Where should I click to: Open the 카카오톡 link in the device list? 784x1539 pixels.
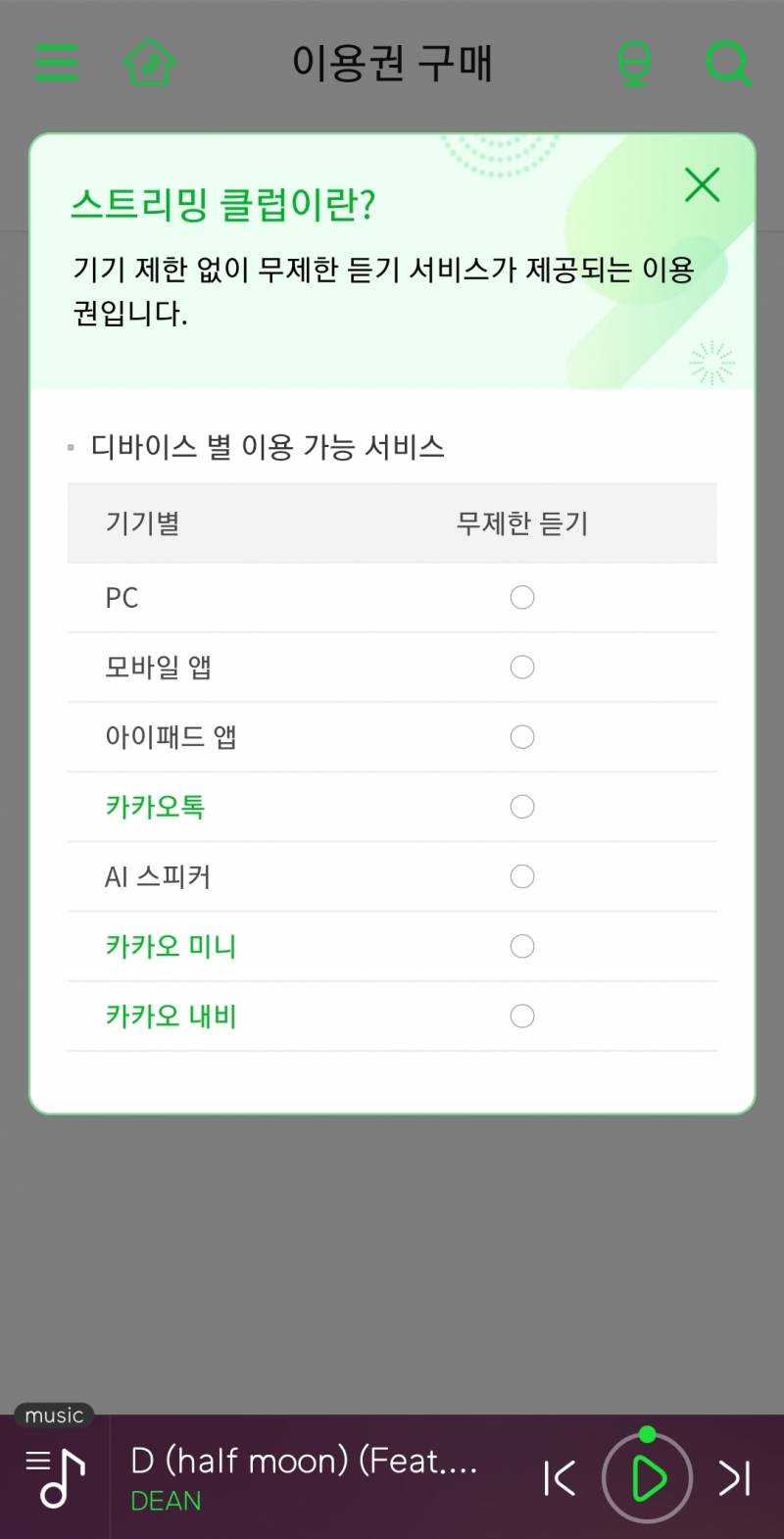[157, 807]
